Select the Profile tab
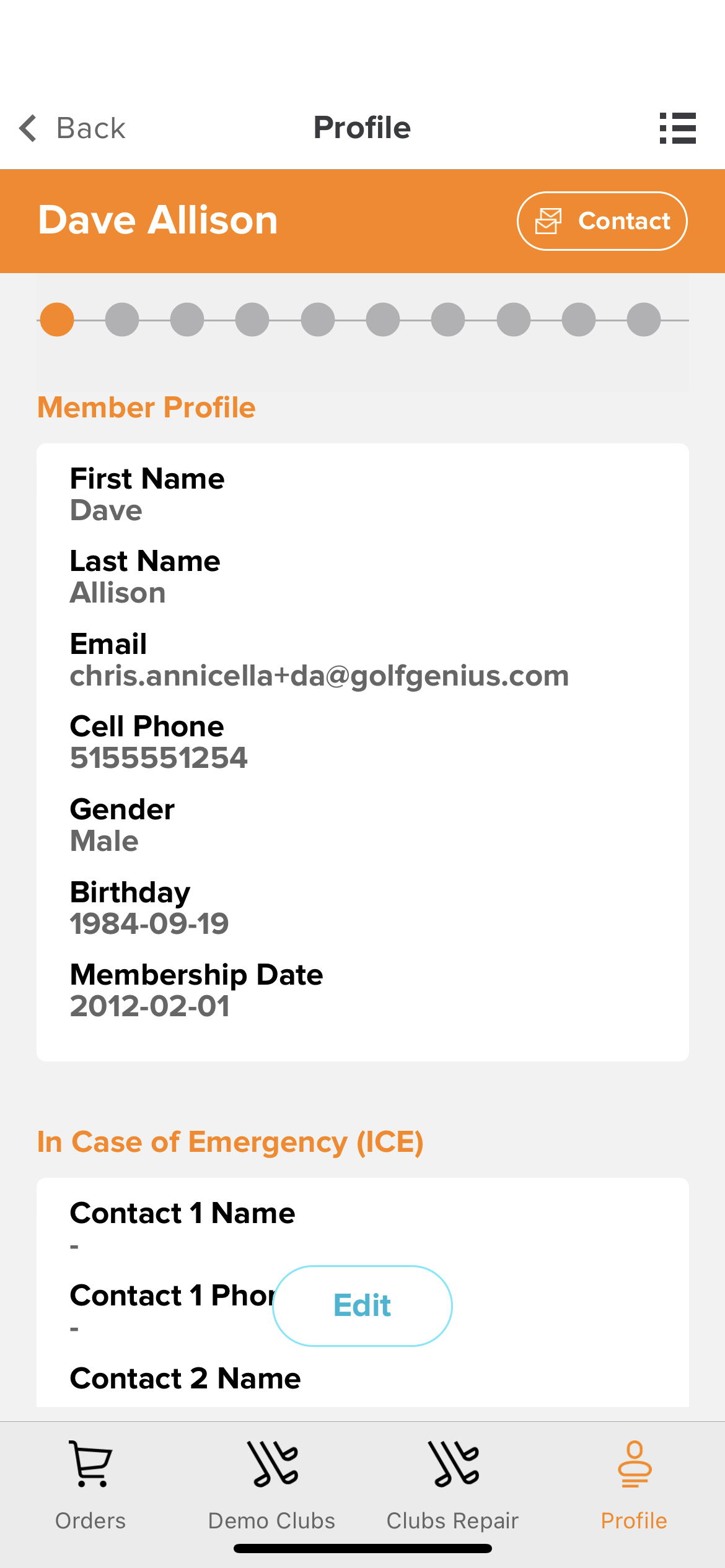The height and width of the screenshot is (1568, 725). 634,1485
